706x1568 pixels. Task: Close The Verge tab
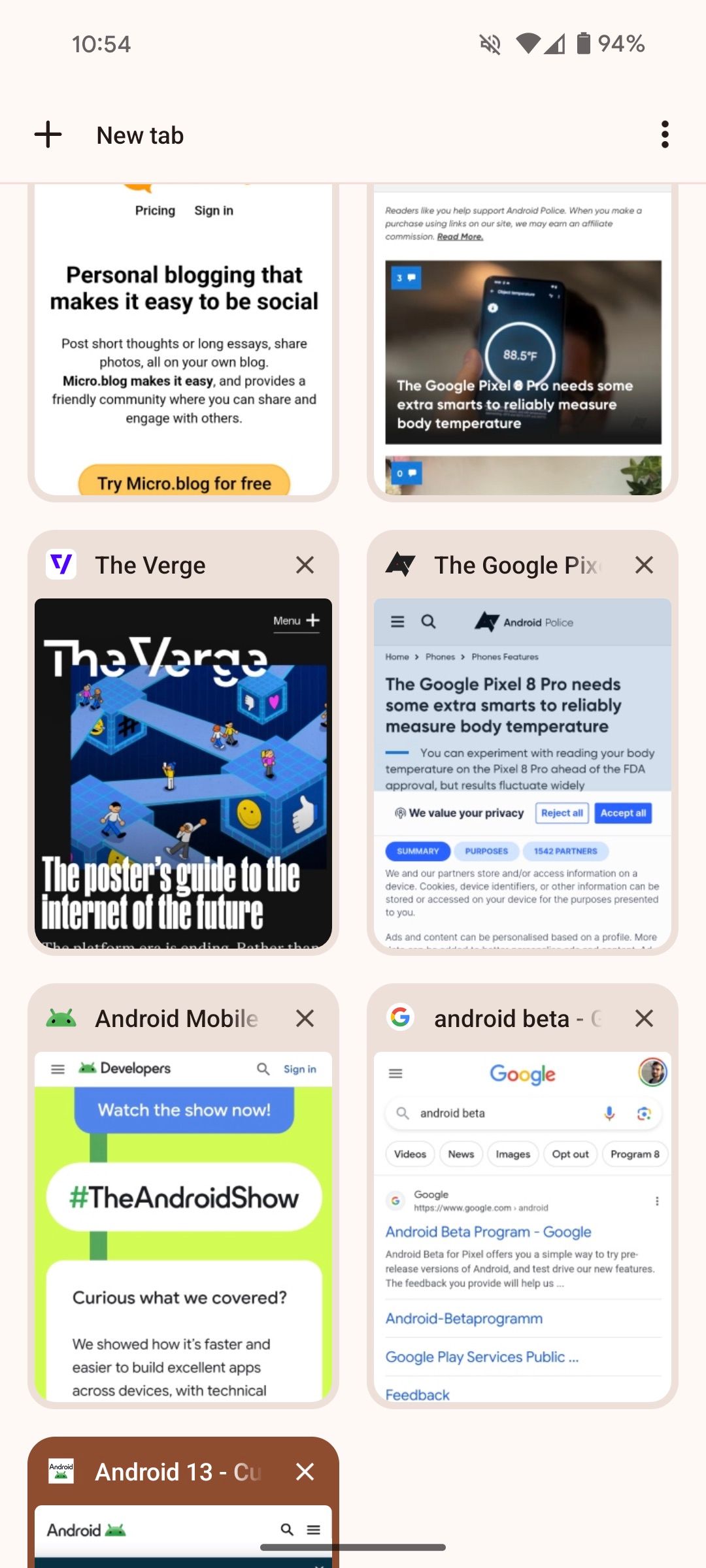(x=305, y=565)
